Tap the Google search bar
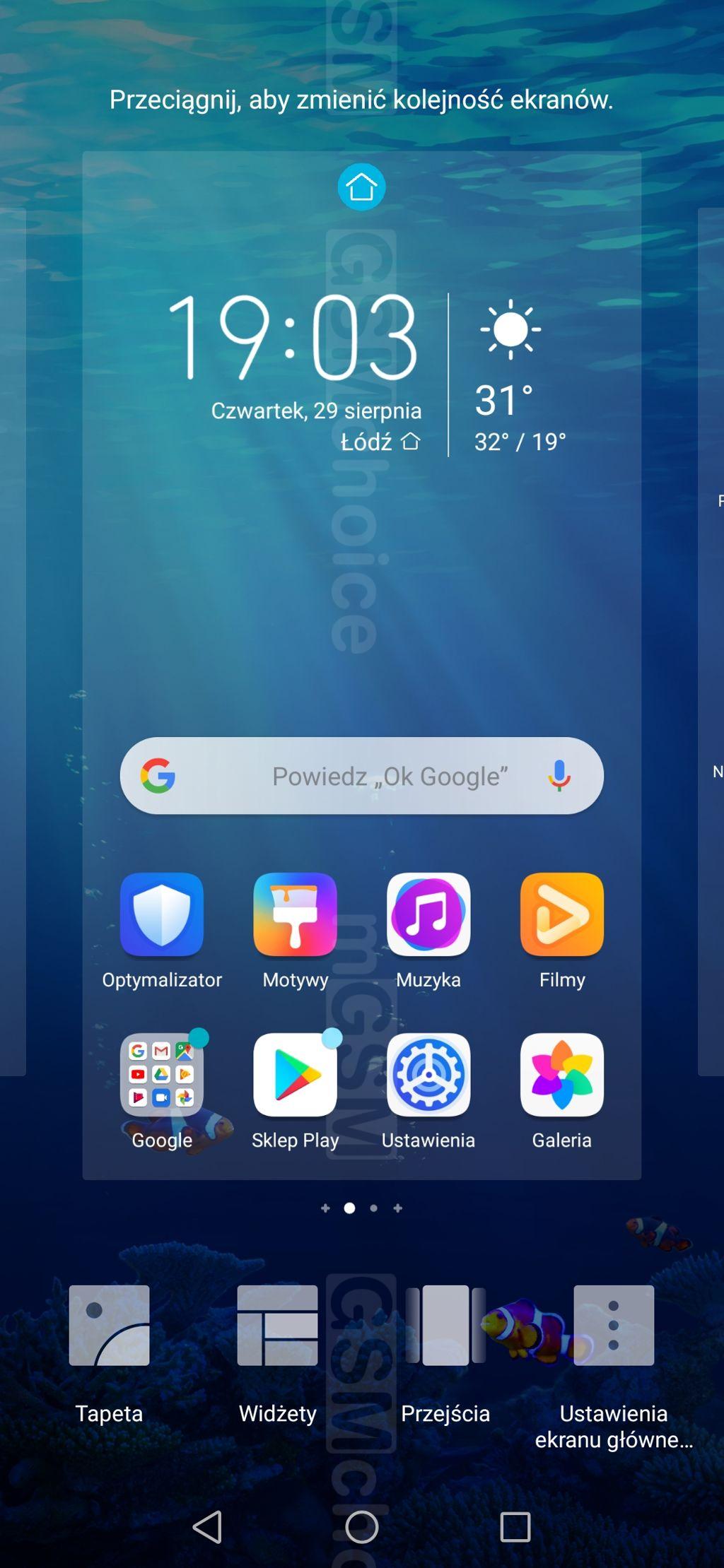Screen dimensions: 724x1568 (x=361, y=776)
